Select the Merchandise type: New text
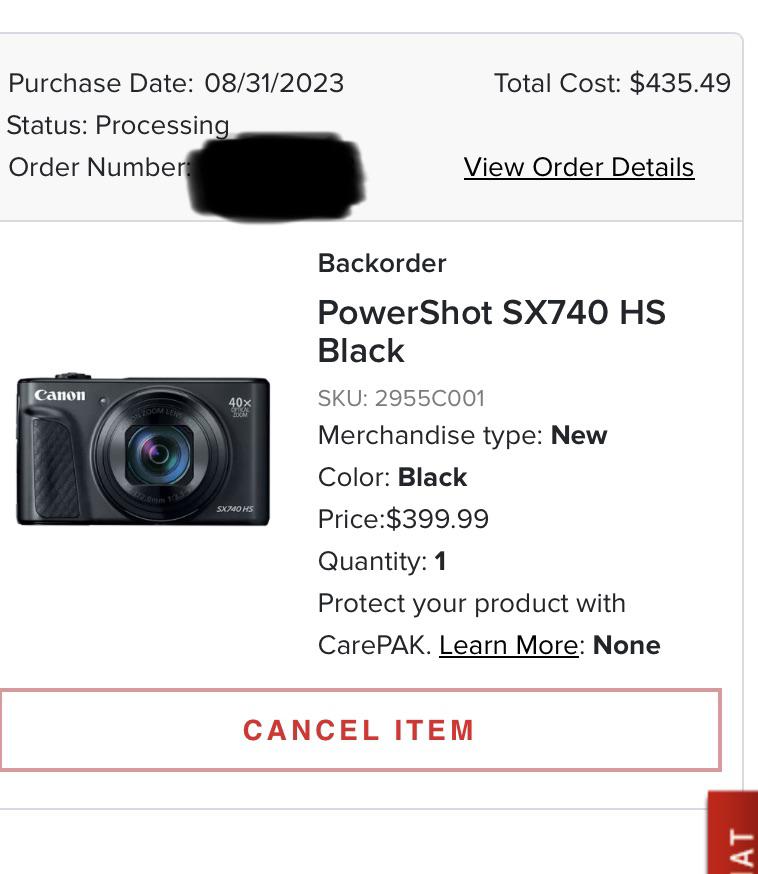This screenshot has width=758, height=874. click(x=462, y=435)
